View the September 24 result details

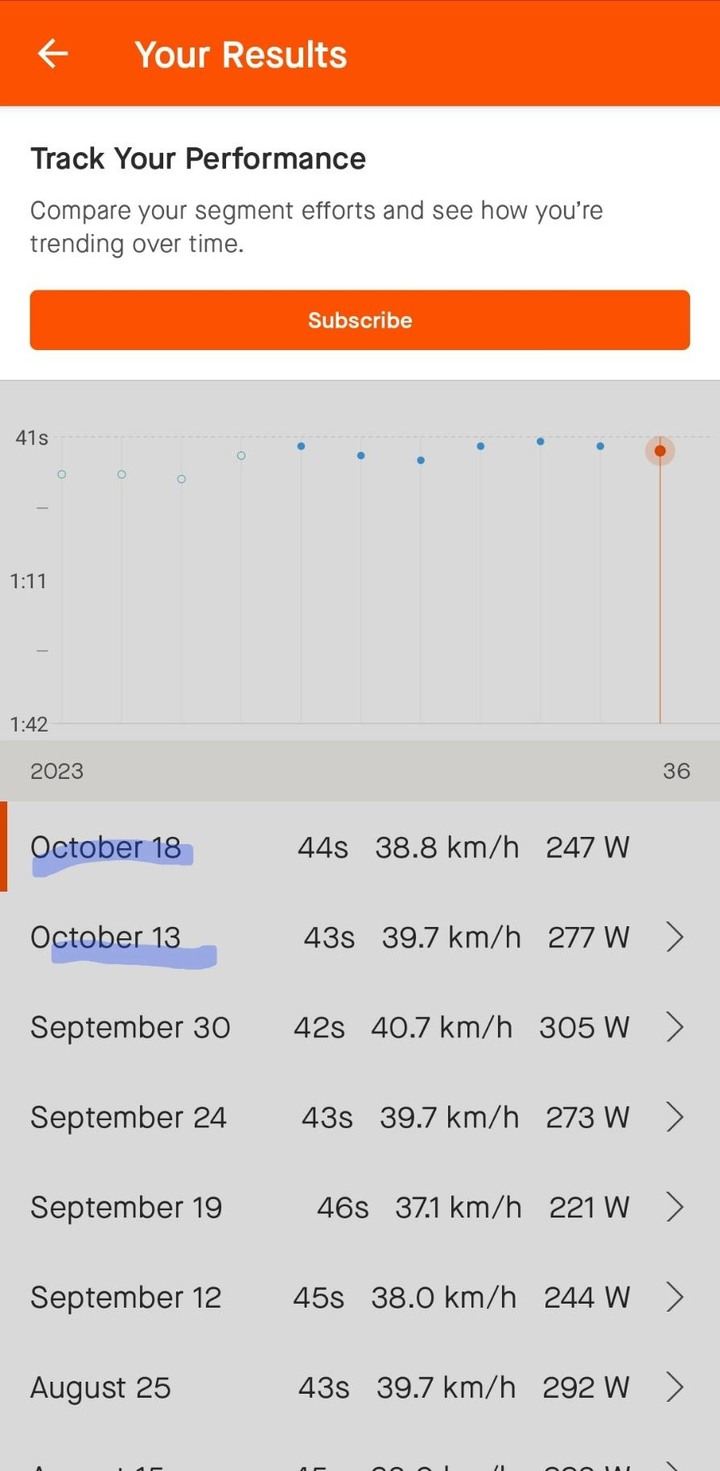tap(360, 1117)
